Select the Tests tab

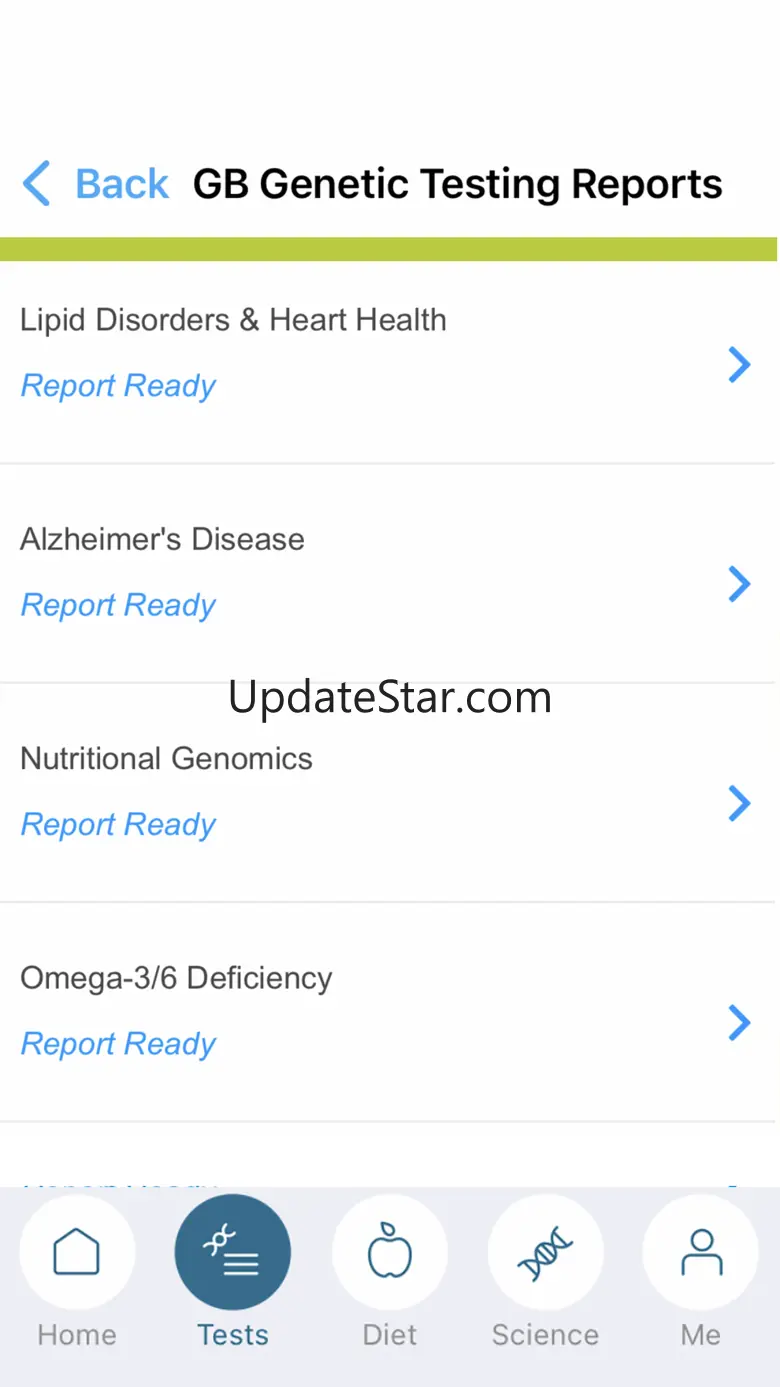(233, 1272)
